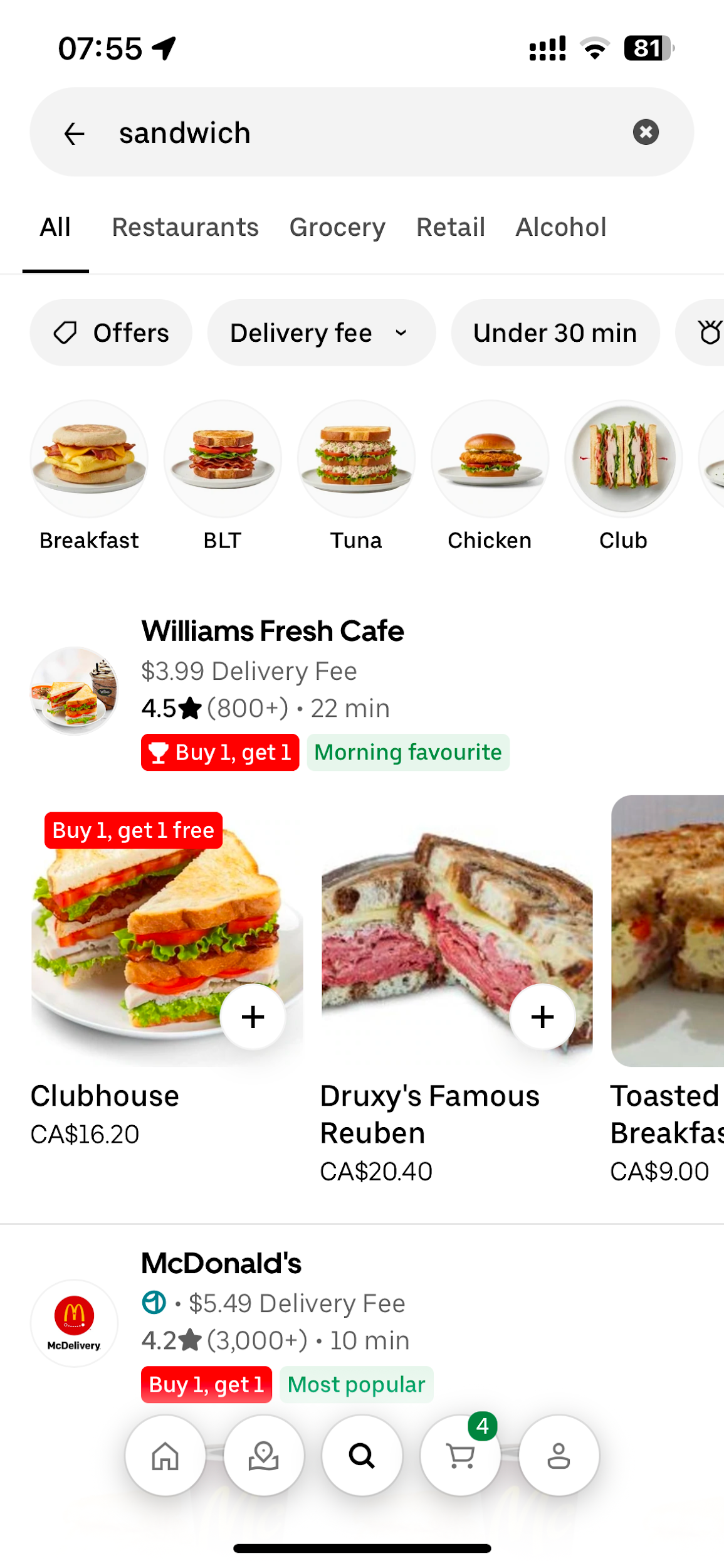
Task: Open the Club sandwich category
Action: (623, 477)
